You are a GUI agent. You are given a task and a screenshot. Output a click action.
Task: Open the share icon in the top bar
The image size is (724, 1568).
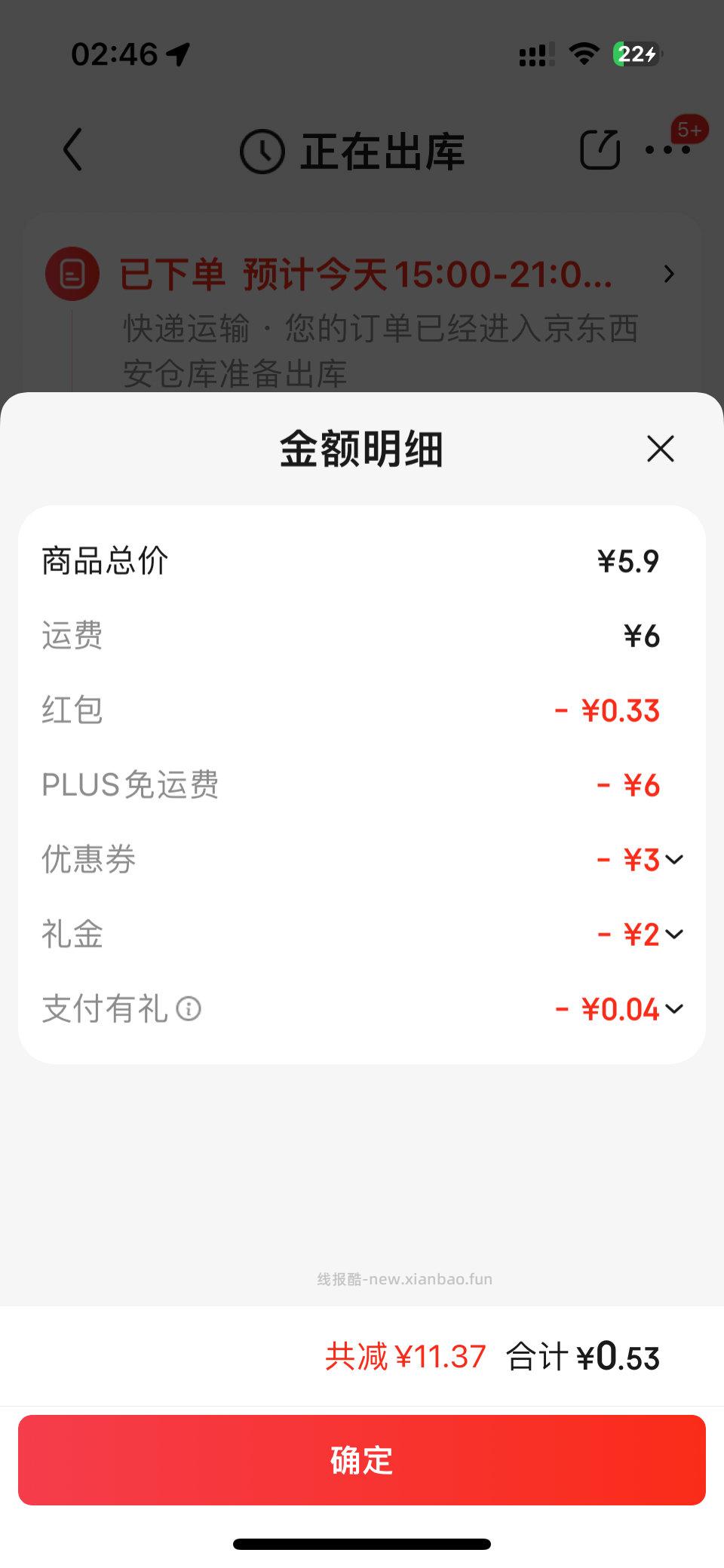pos(600,149)
